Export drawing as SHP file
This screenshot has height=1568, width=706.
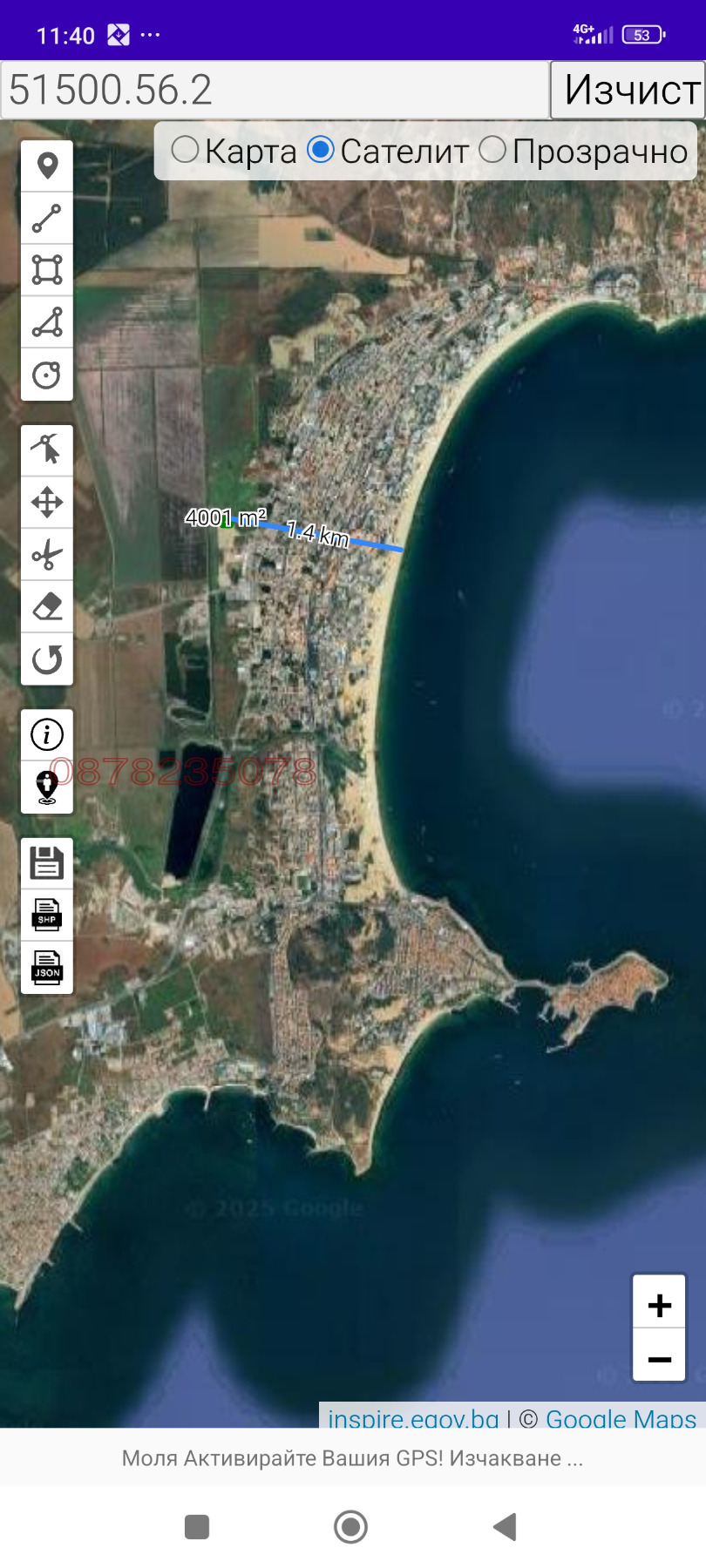(47, 916)
